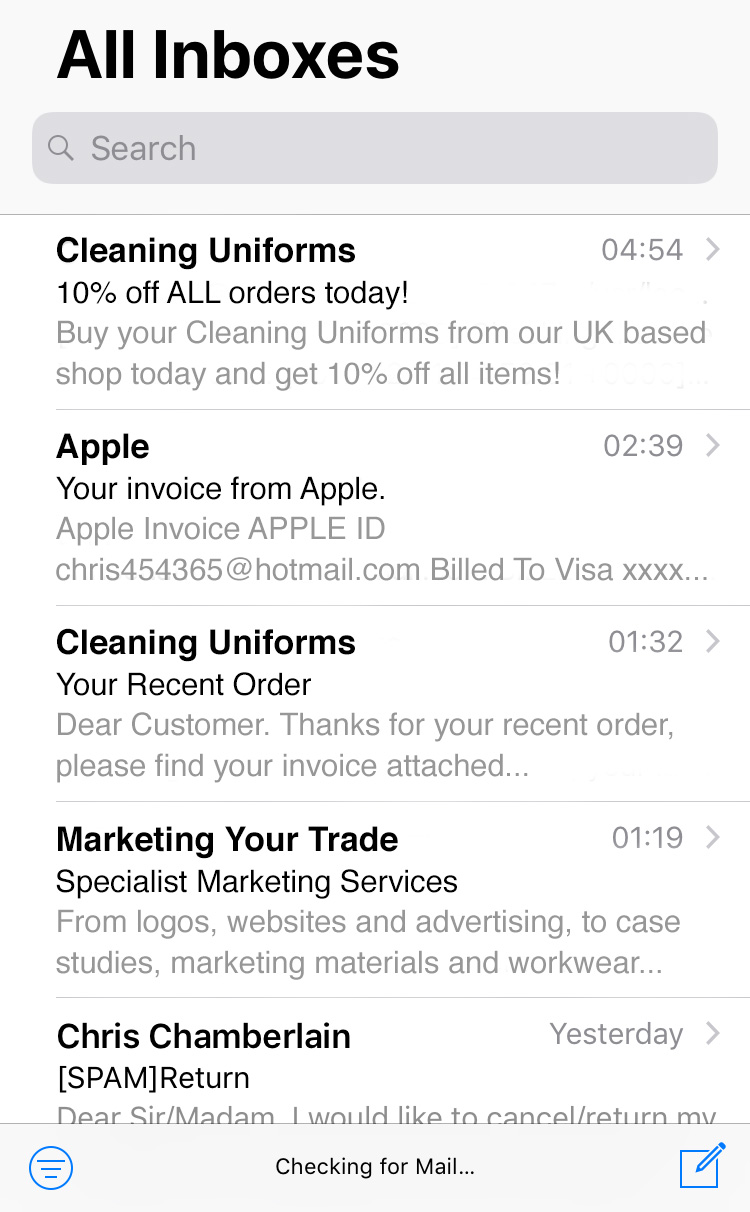Open Chris Chamberlain's [SPAM]Return email
Screen dimensions: 750x1212
375,1060
